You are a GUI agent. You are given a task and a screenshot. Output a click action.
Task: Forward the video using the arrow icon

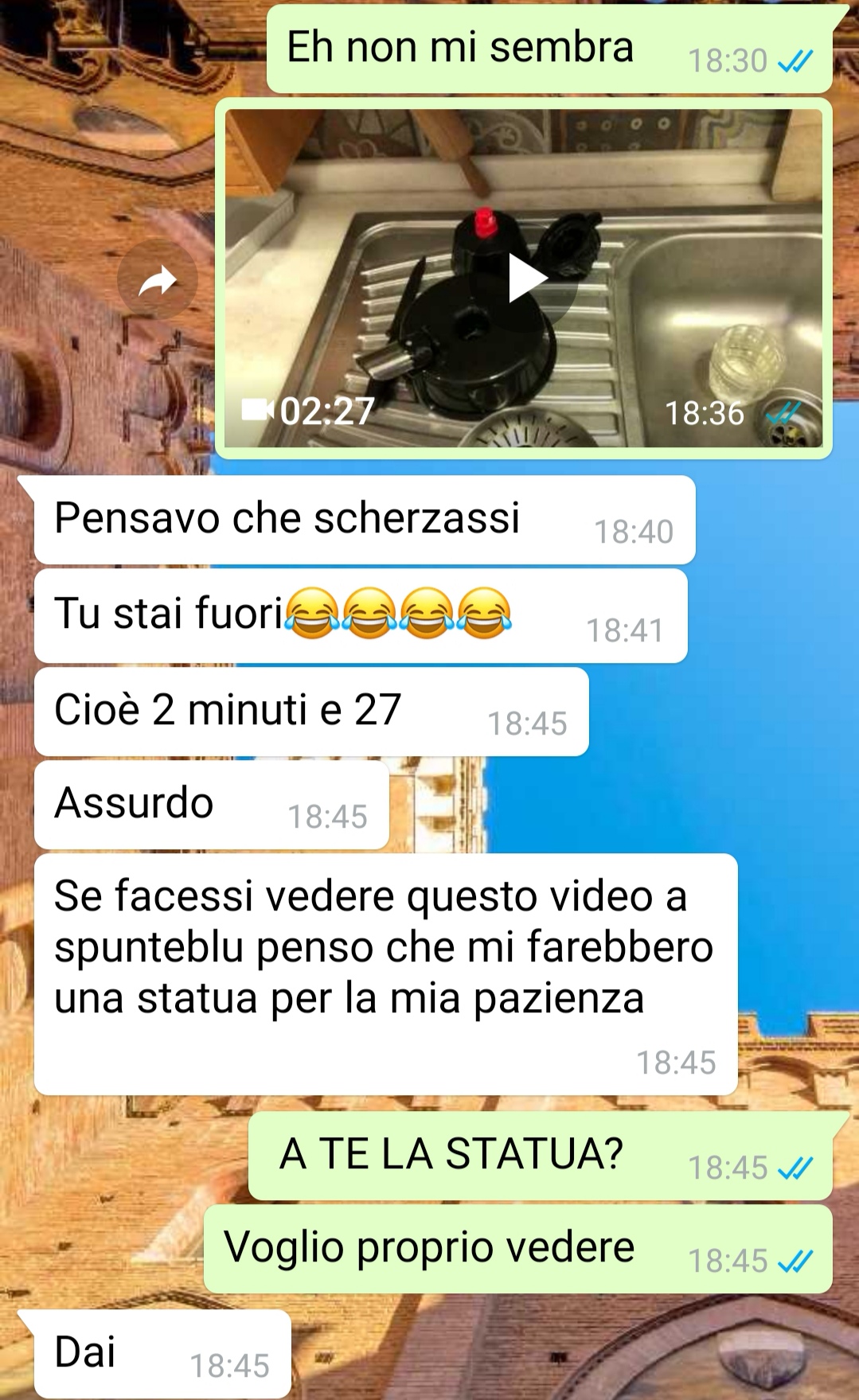coord(157,281)
